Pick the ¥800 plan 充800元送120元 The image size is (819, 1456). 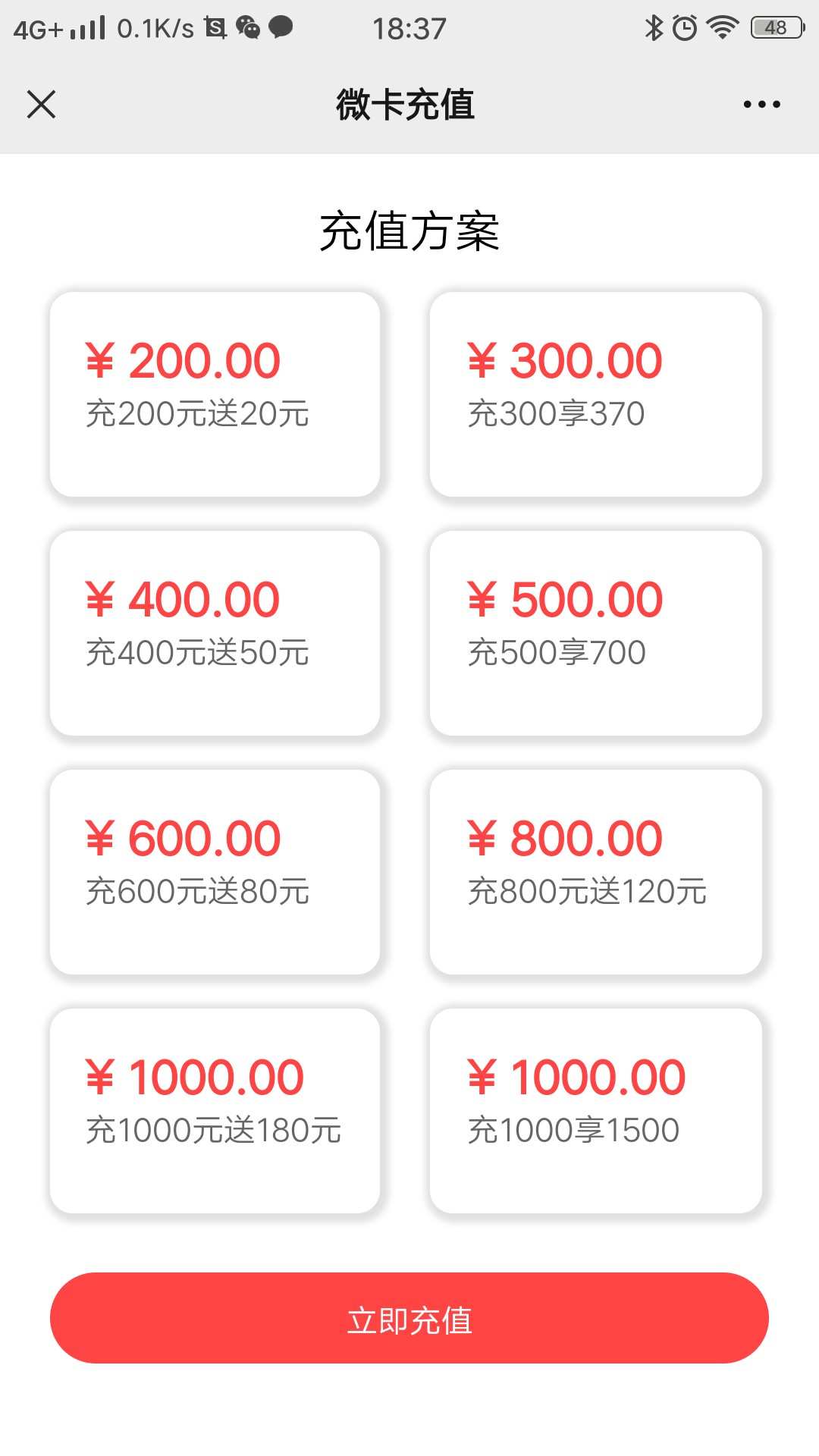coord(595,872)
